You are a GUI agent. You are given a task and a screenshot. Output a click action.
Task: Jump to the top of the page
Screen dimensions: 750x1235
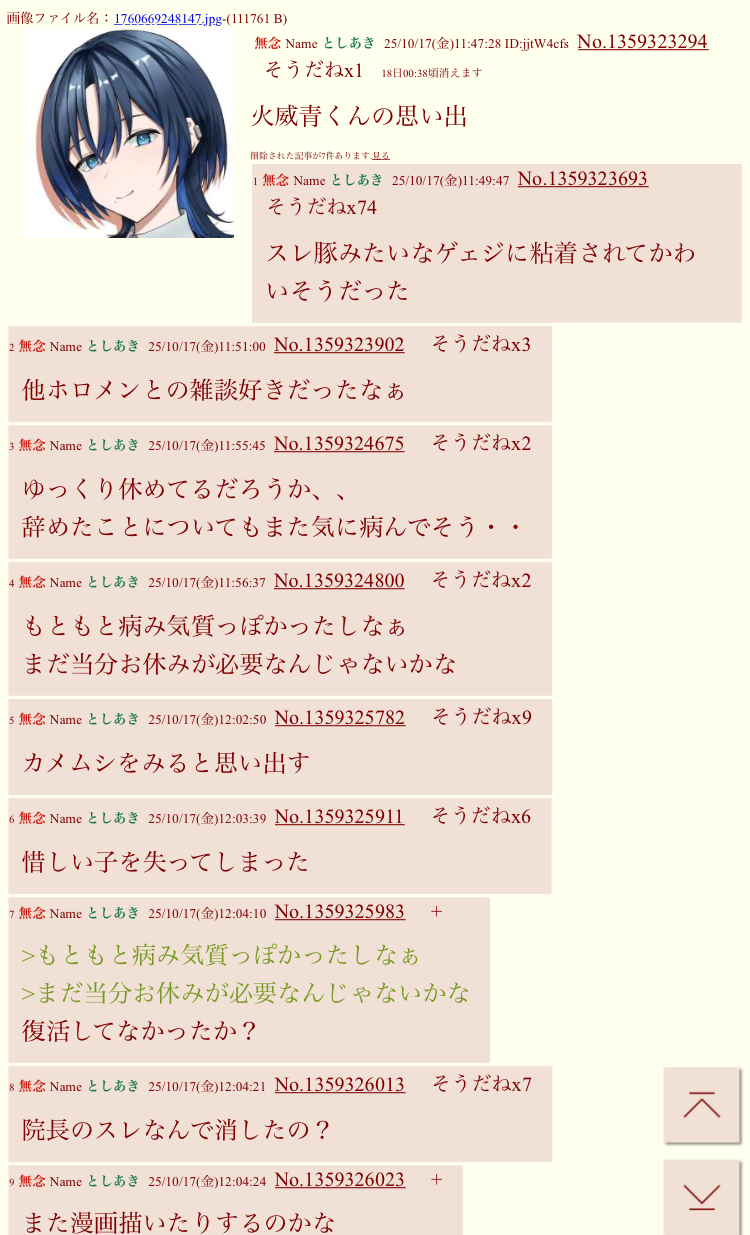point(701,1105)
